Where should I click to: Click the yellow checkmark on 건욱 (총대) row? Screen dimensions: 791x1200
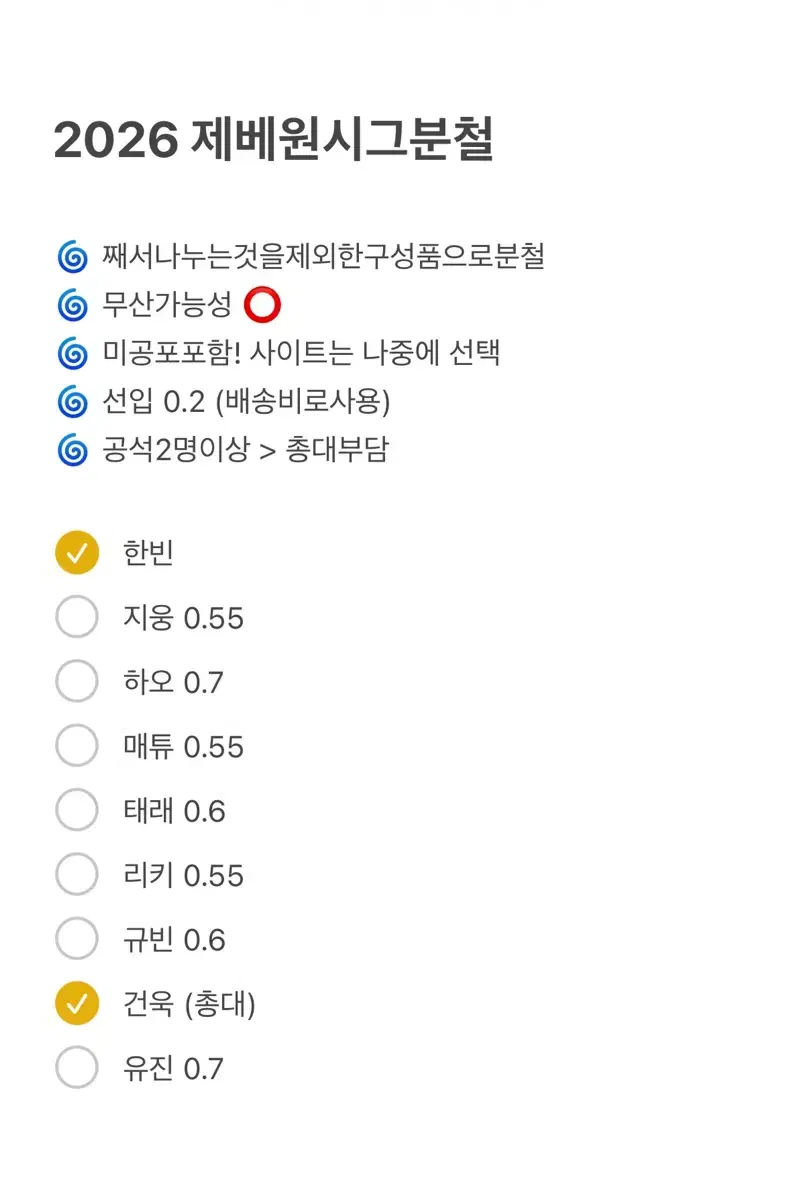[x=76, y=1004]
